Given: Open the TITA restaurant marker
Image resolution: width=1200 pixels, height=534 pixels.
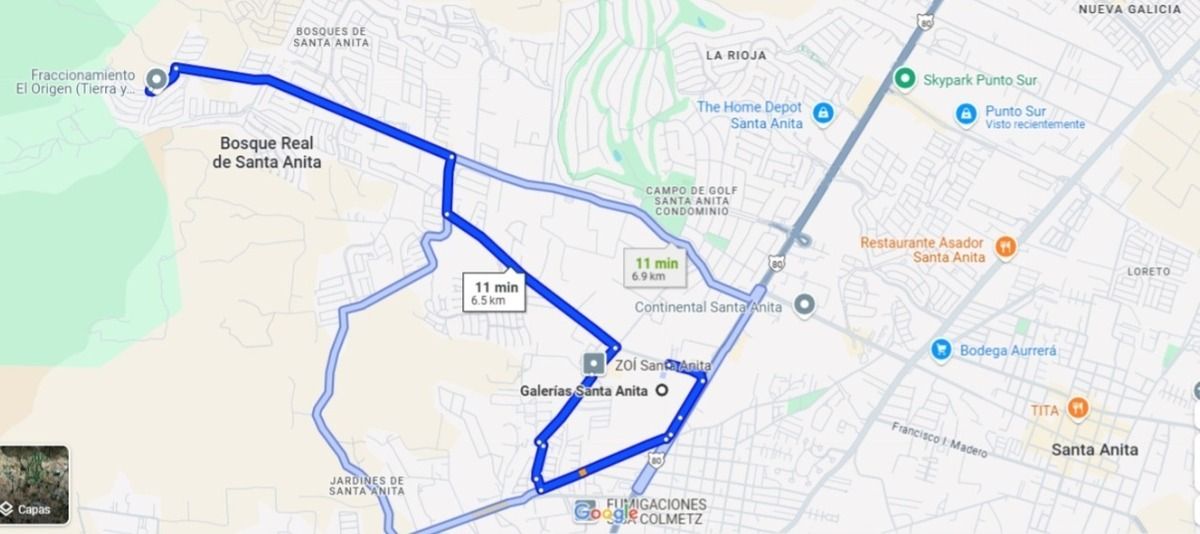Looking at the screenshot, I should [1077, 408].
